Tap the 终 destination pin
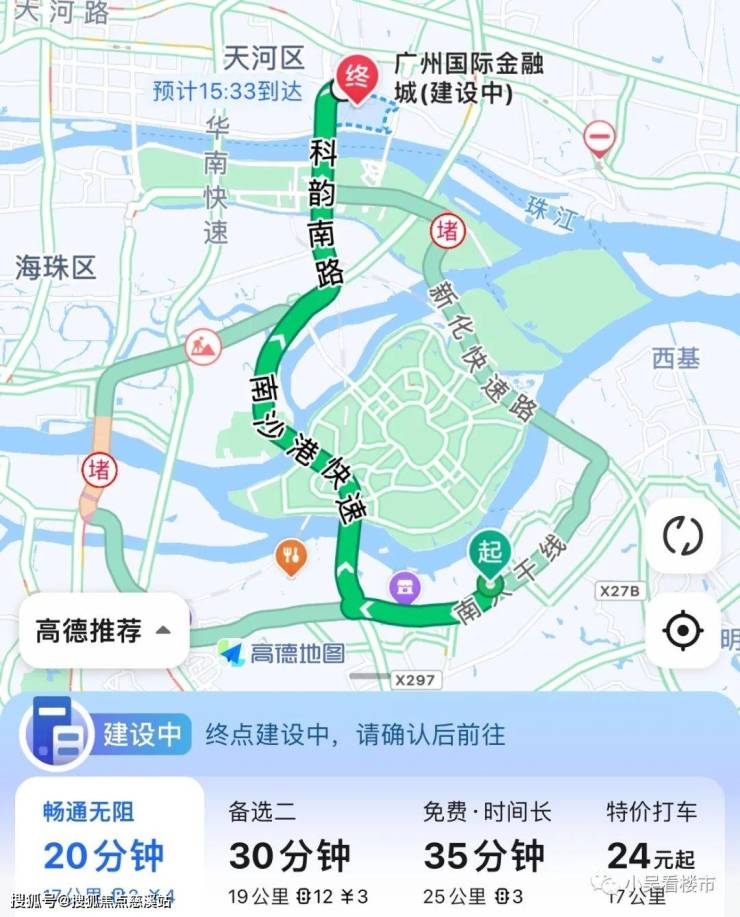The height and width of the screenshot is (917, 740). pyautogui.click(x=354, y=76)
